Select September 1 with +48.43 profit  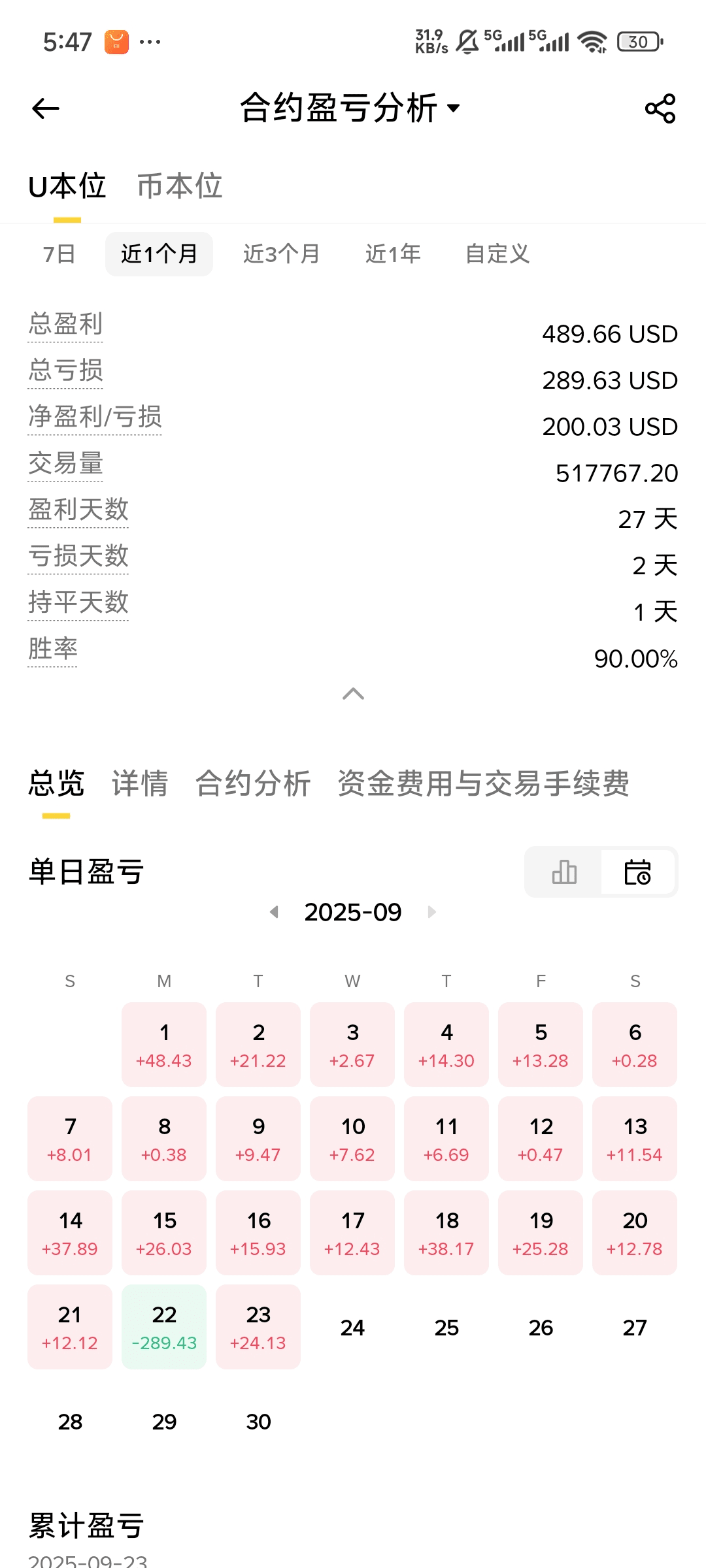click(x=164, y=1045)
